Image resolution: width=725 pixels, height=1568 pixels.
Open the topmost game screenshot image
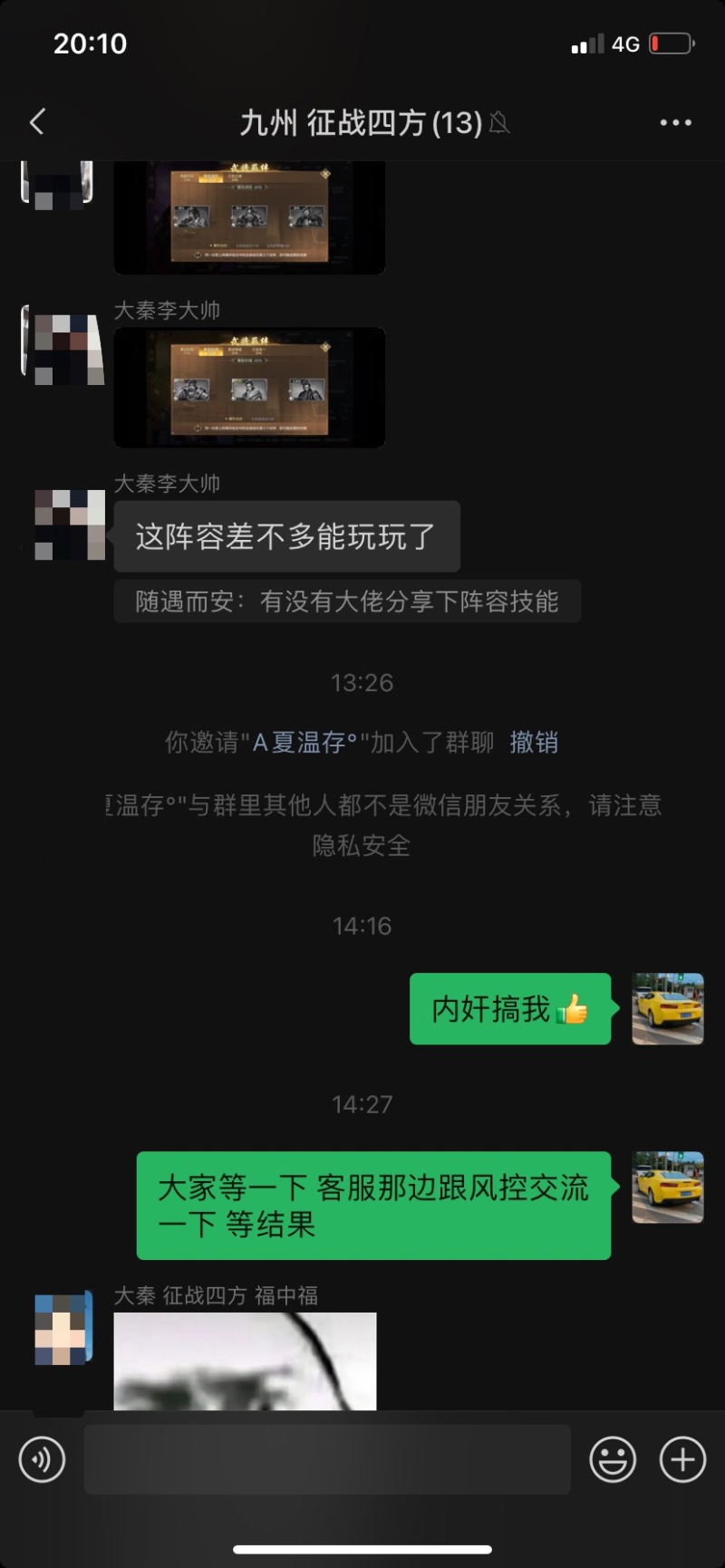click(249, 217)
